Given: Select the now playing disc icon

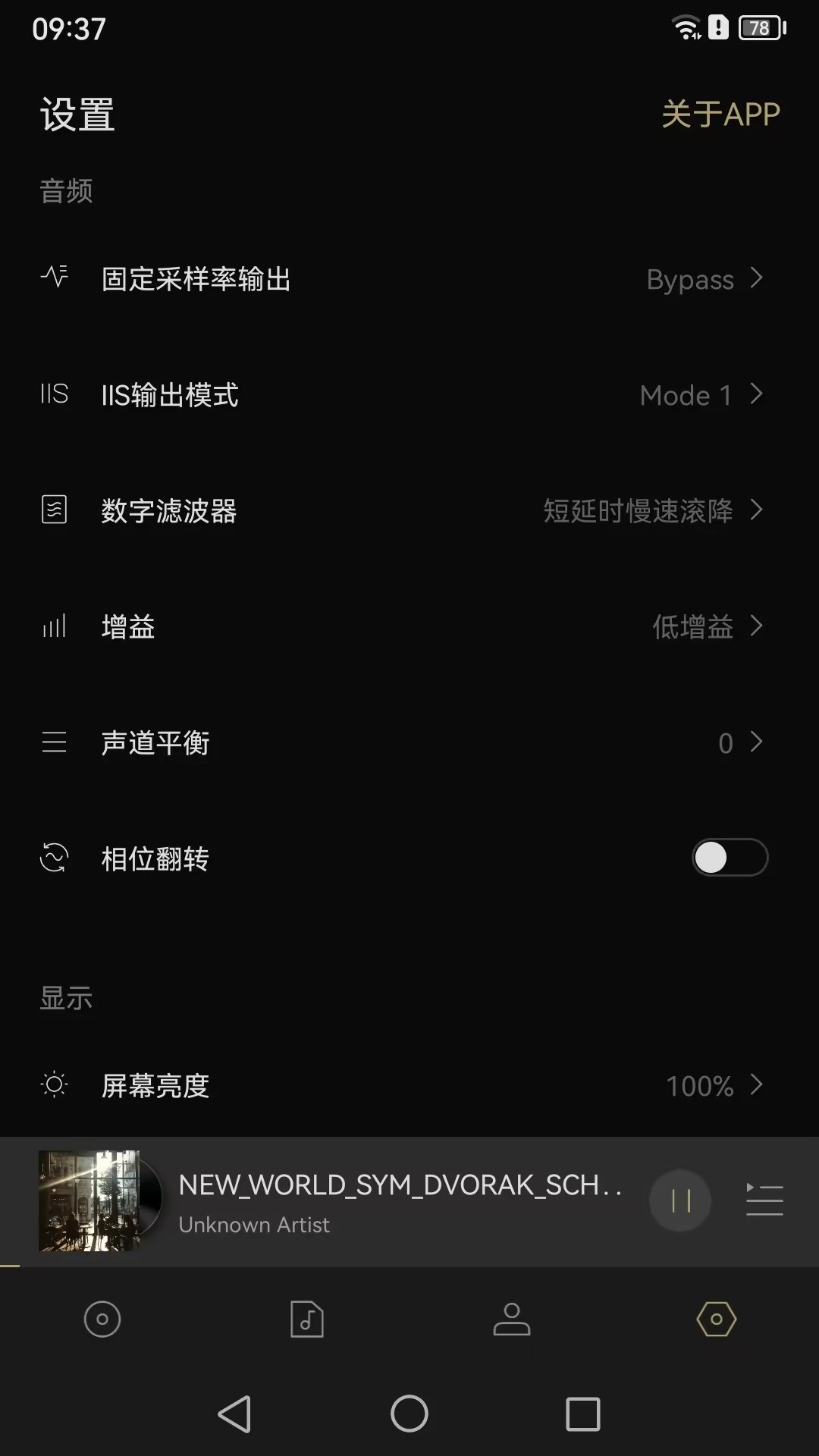Looking at the screenshot, I should [x=102, y=1319].
